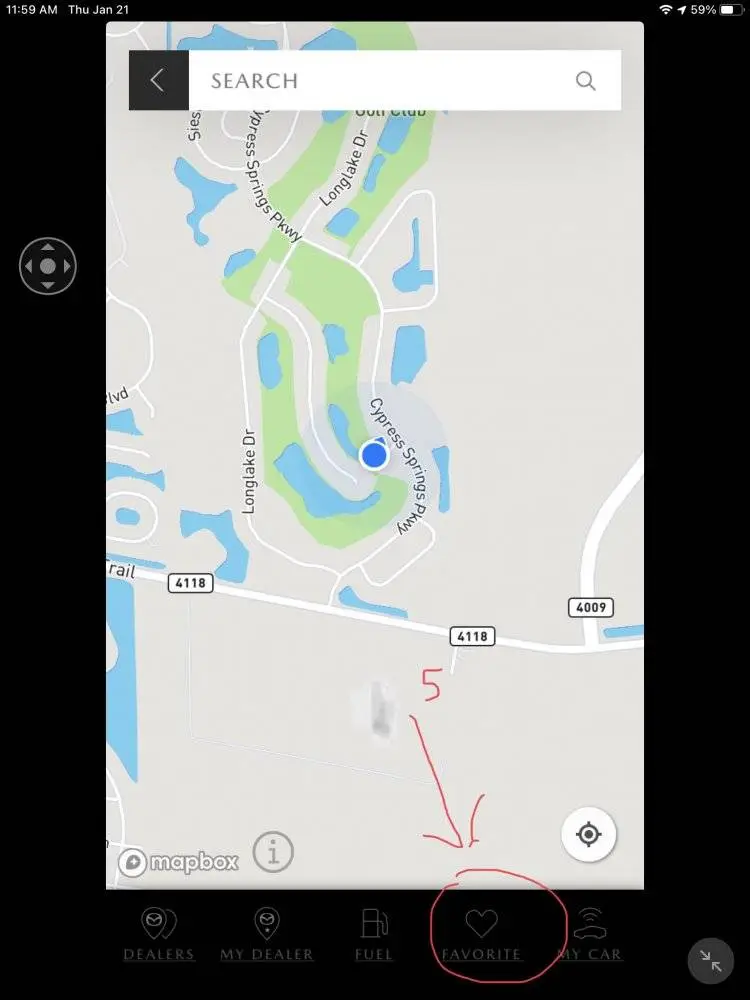Use the directional pan control
Screen dimensions: 750x1000
(47, 266)
